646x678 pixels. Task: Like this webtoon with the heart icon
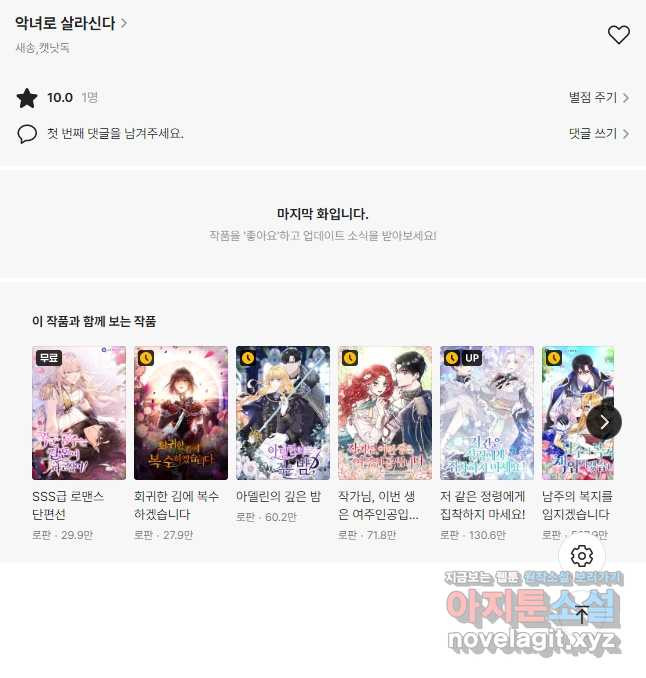tap(619, 35)
